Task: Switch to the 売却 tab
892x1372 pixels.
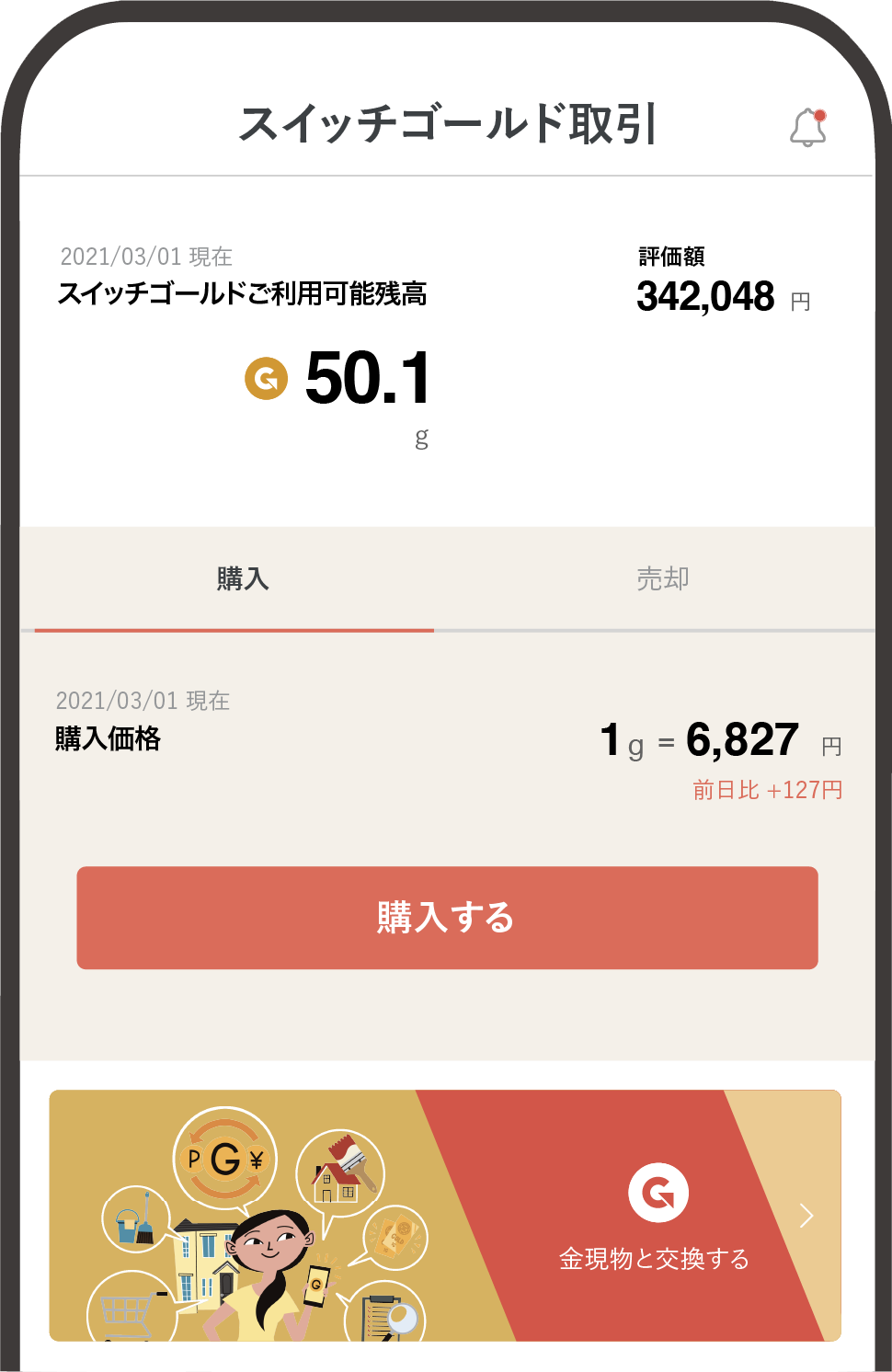Action: [x=662, y=579]
